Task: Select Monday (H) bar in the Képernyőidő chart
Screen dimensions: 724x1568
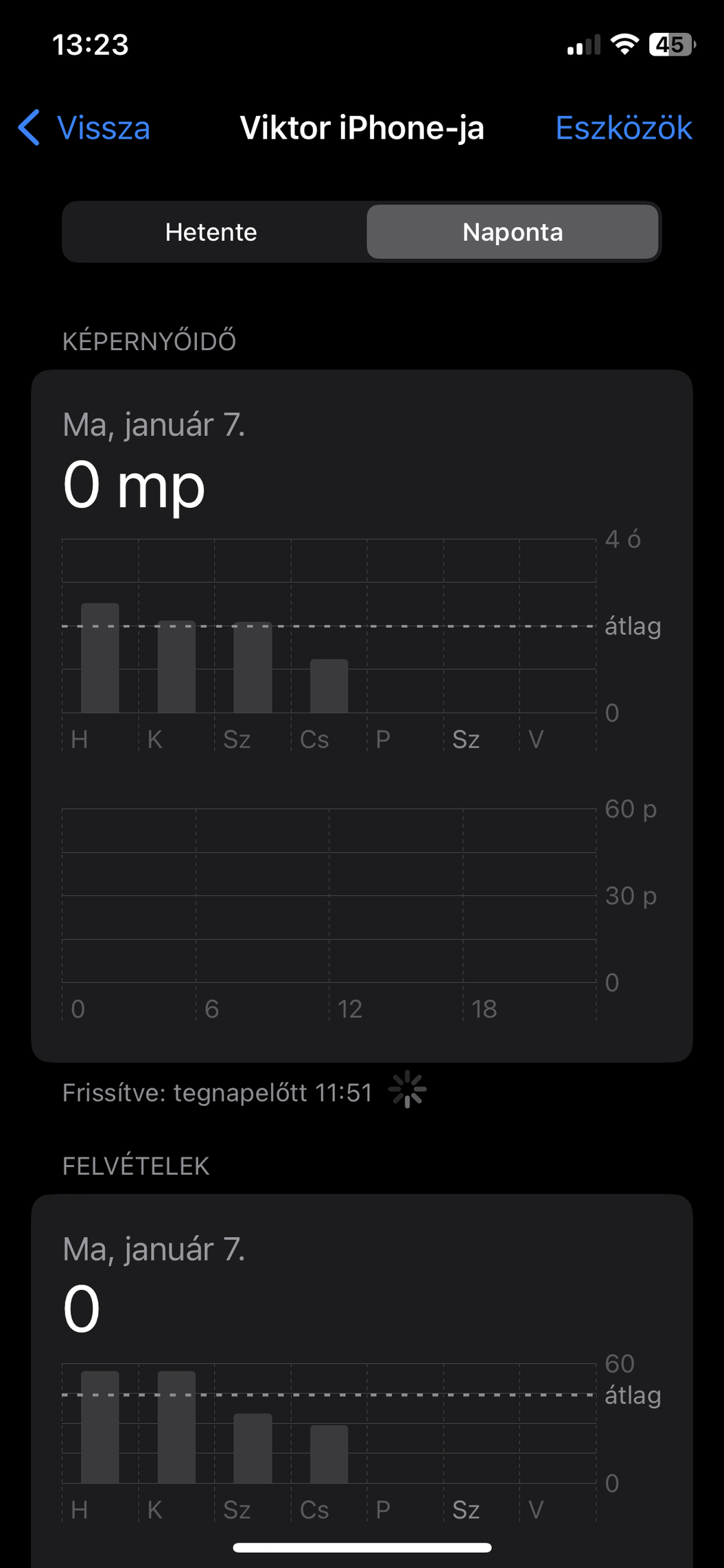Action: coord(100,658)
